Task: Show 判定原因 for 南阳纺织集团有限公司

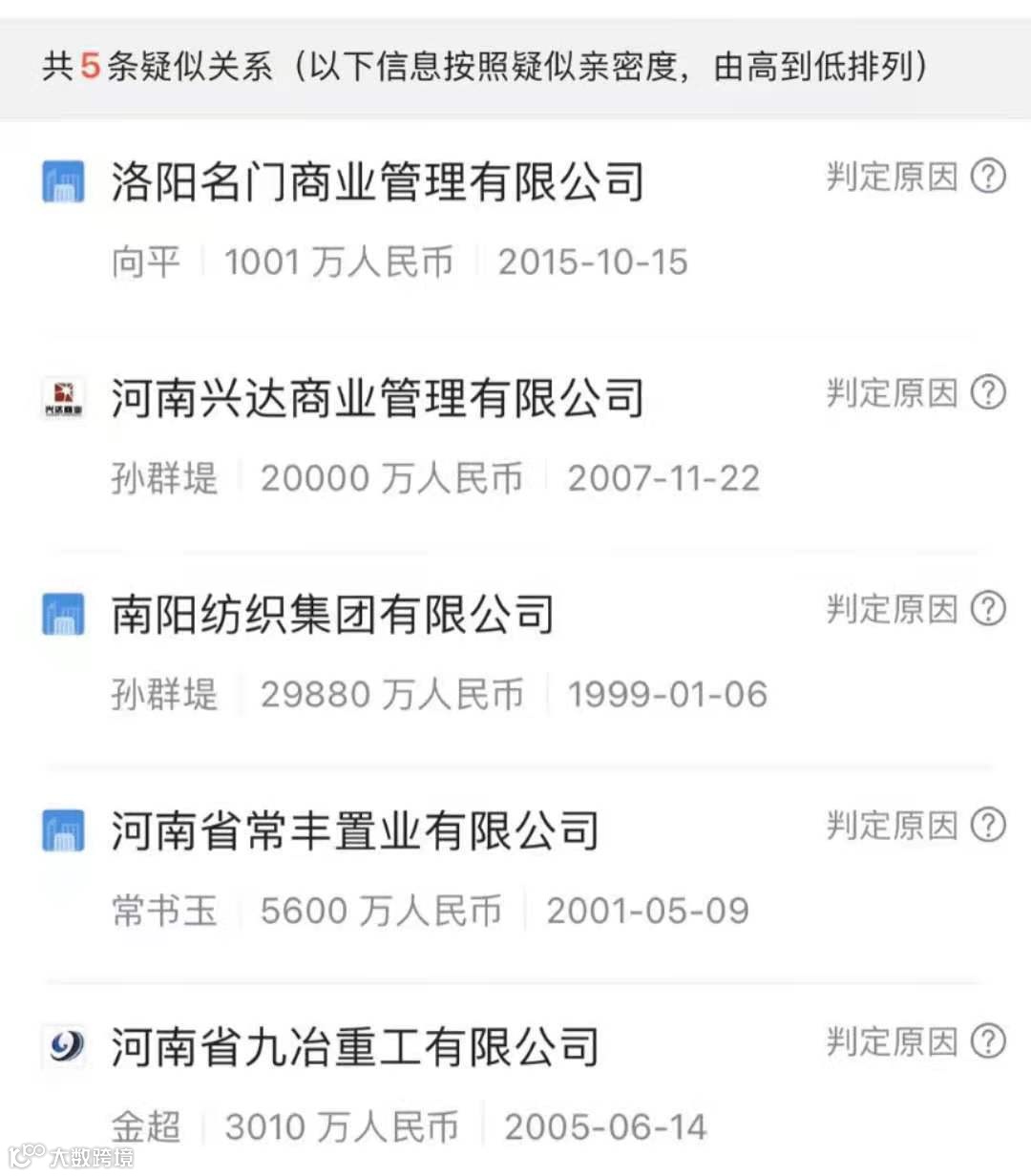Action: [x=915, y=609]
